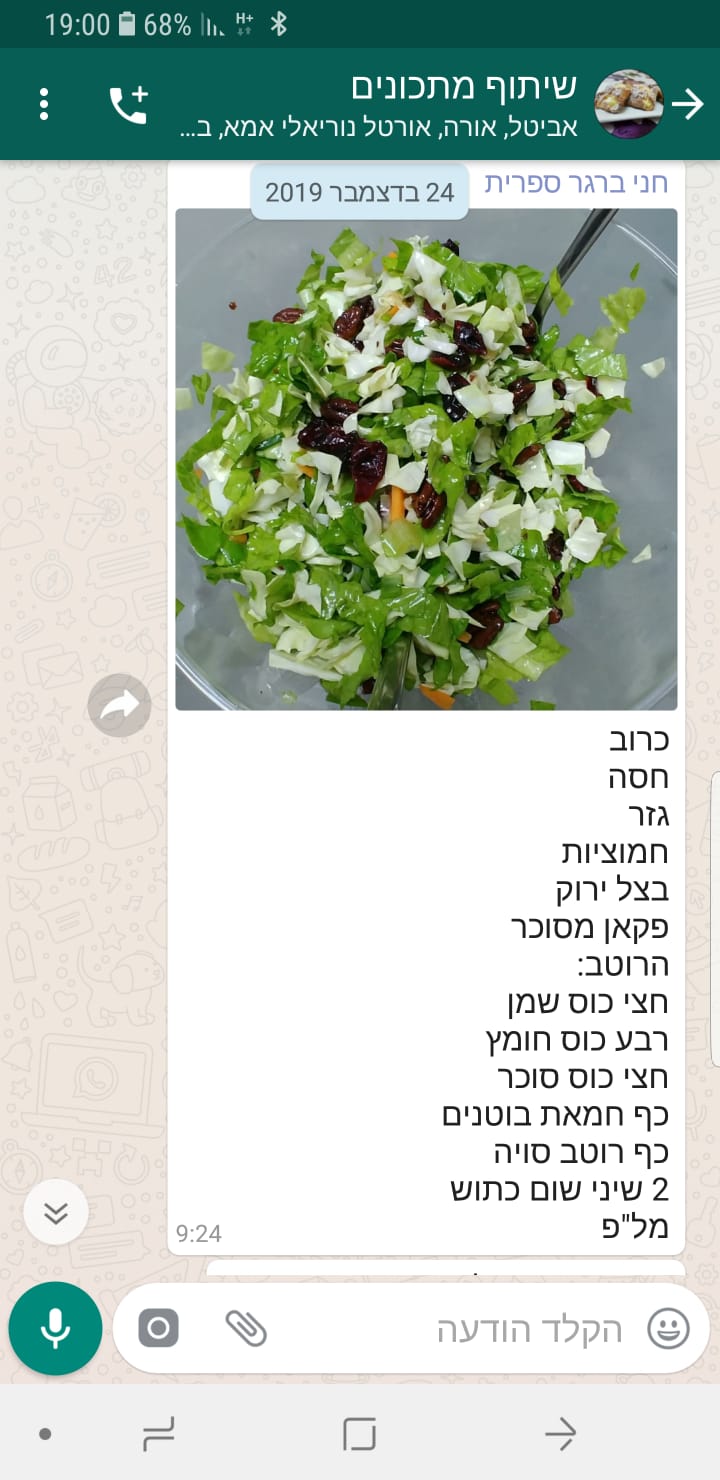Viewport: 720px width, 1480px height.
Task: Go to the home screen
Action: tap(359, 1434)
